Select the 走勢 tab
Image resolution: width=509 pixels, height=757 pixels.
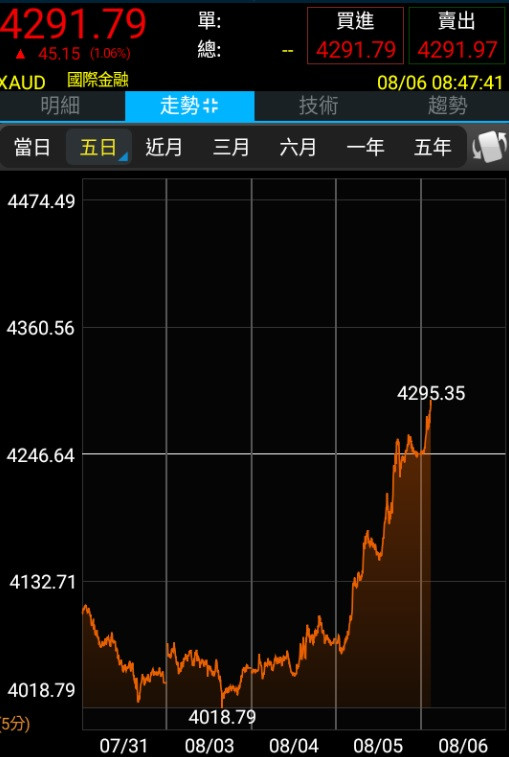(x=189, y=105)
